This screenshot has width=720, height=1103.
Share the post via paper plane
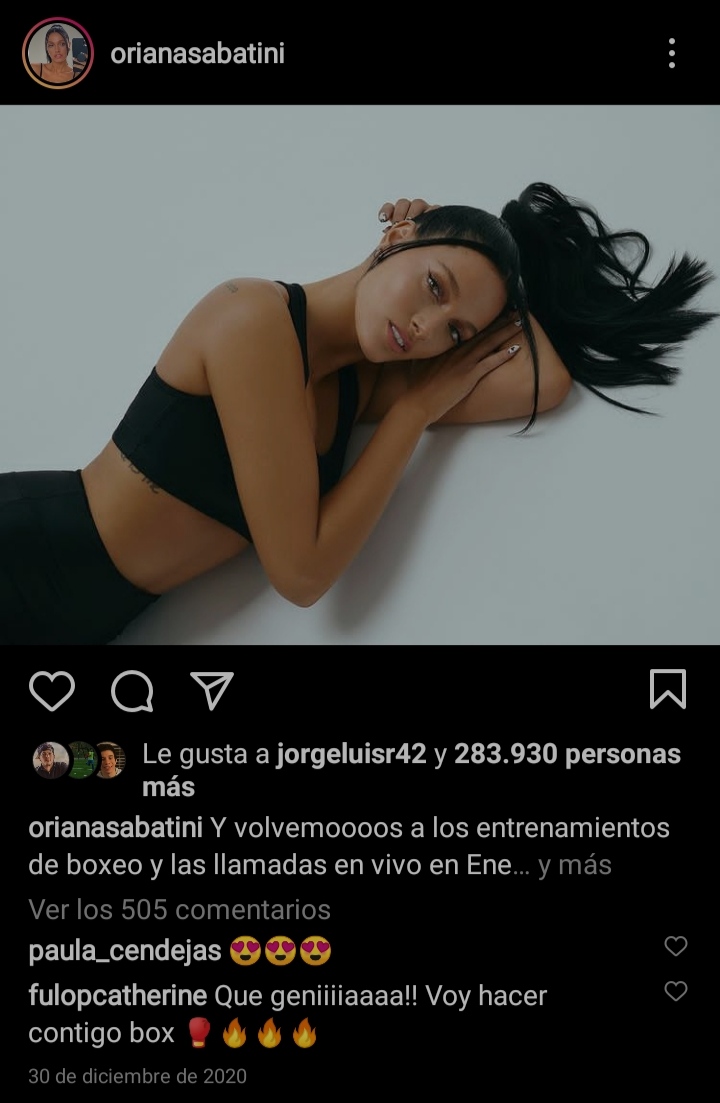(212, 690)
